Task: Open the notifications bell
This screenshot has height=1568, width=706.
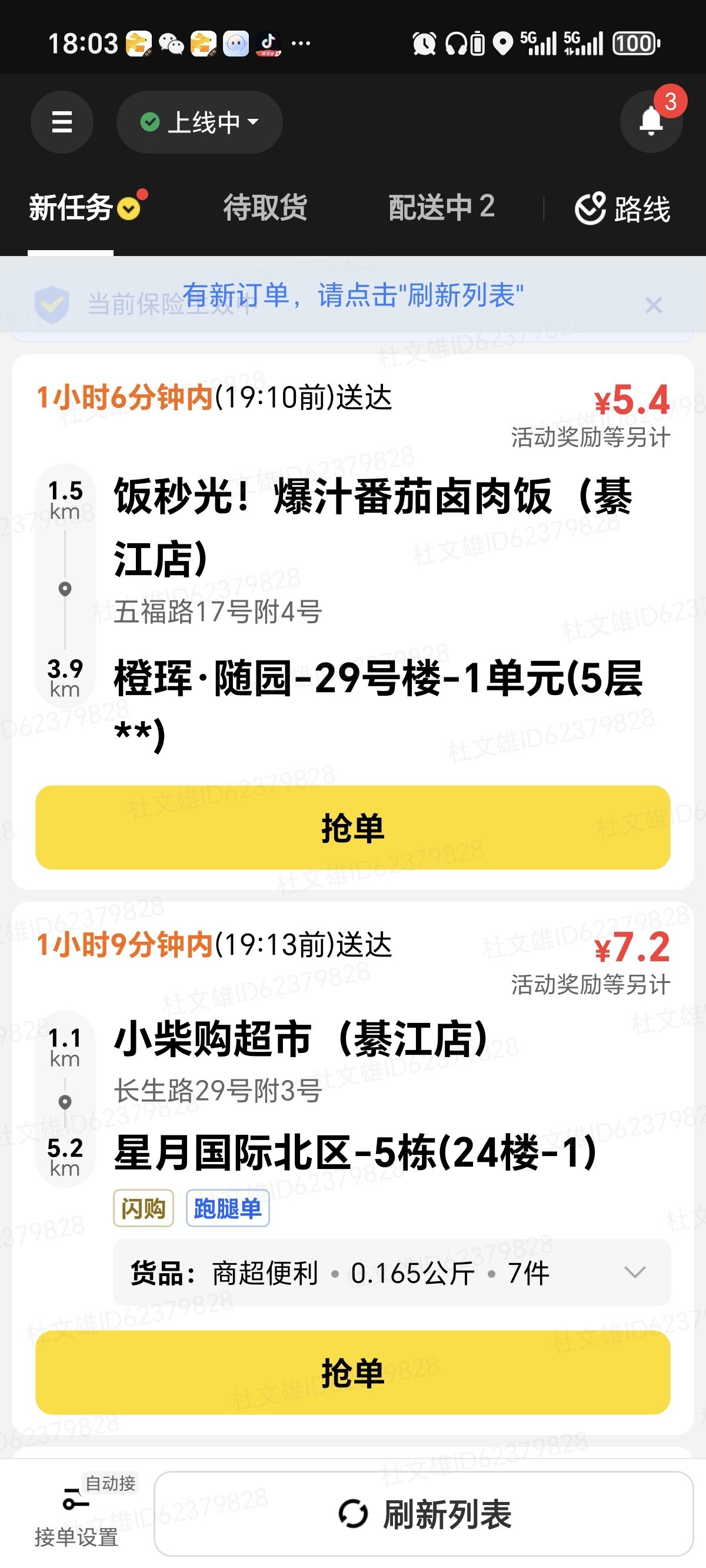Action: [651, 122]
